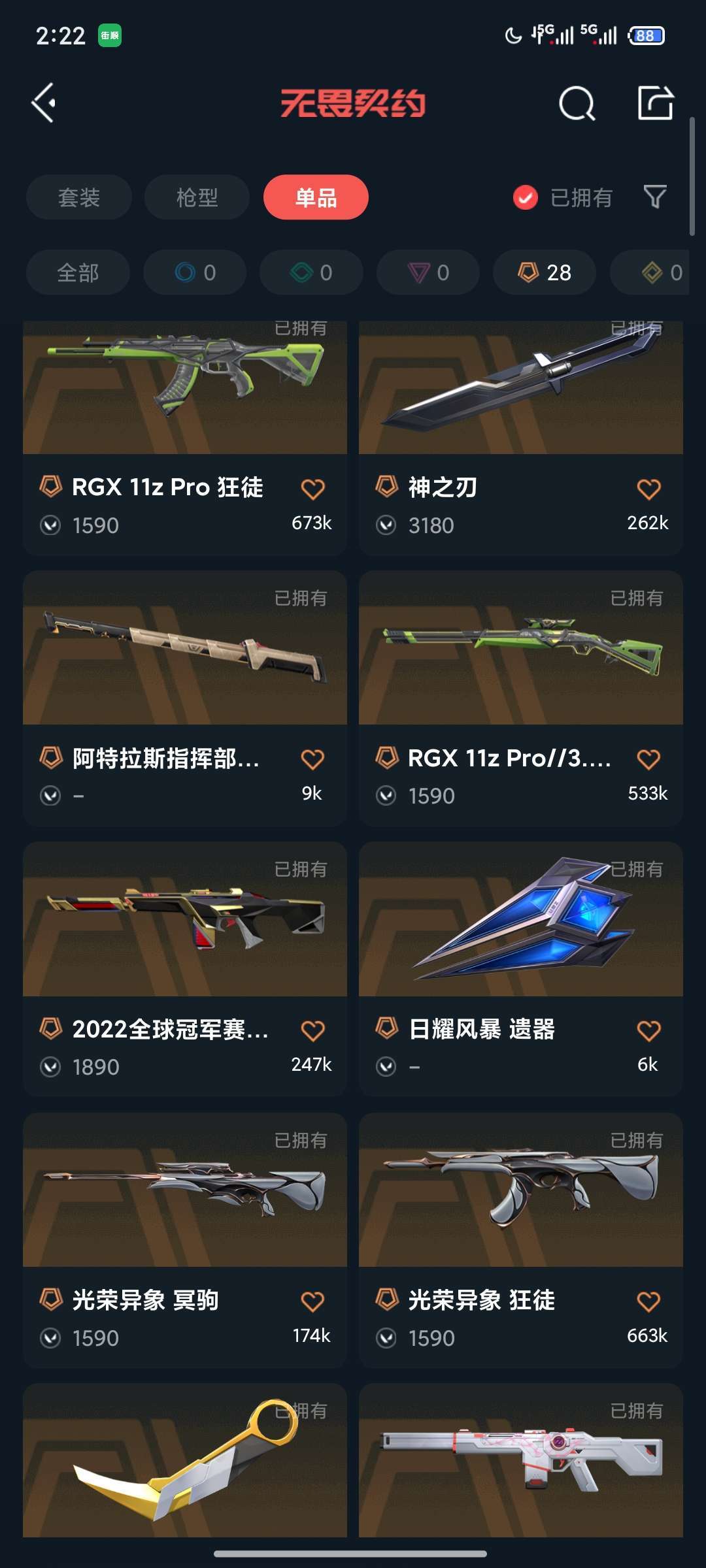
Task: Open the filter funnel icon
Action: point(655,197)
